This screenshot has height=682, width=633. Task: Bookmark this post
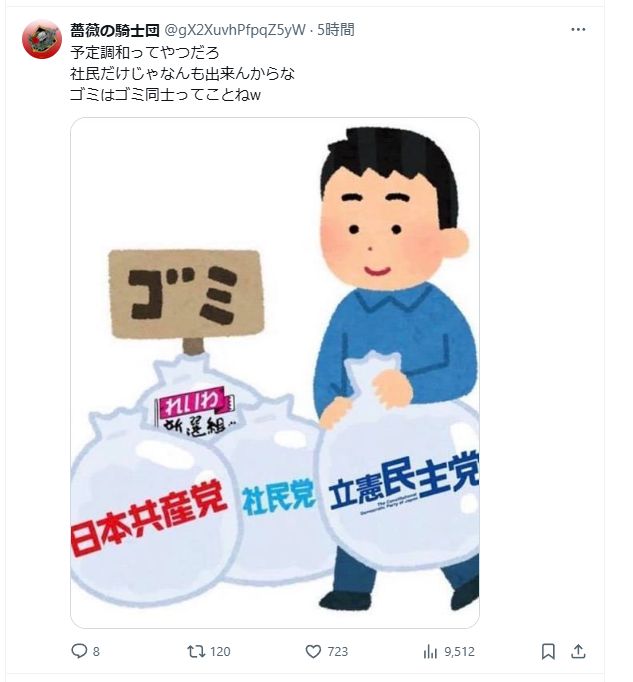pos(548,651)
